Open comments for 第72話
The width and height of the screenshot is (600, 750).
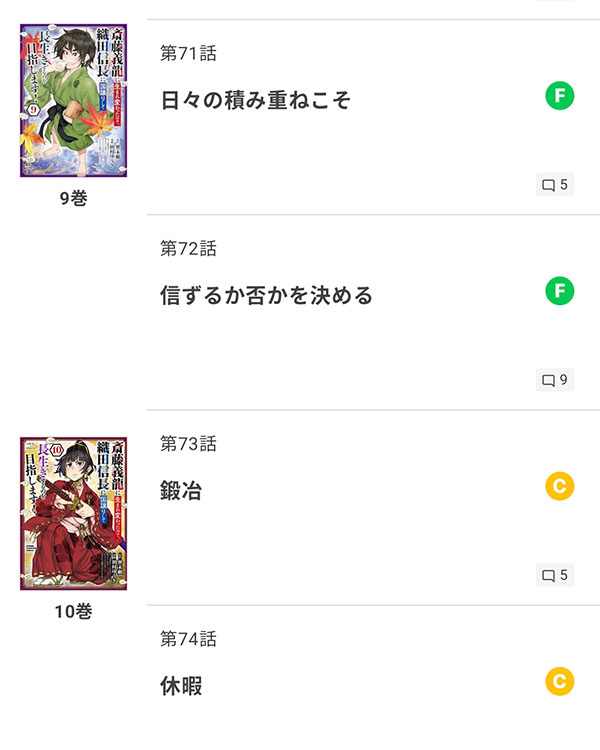coord(555,380)
